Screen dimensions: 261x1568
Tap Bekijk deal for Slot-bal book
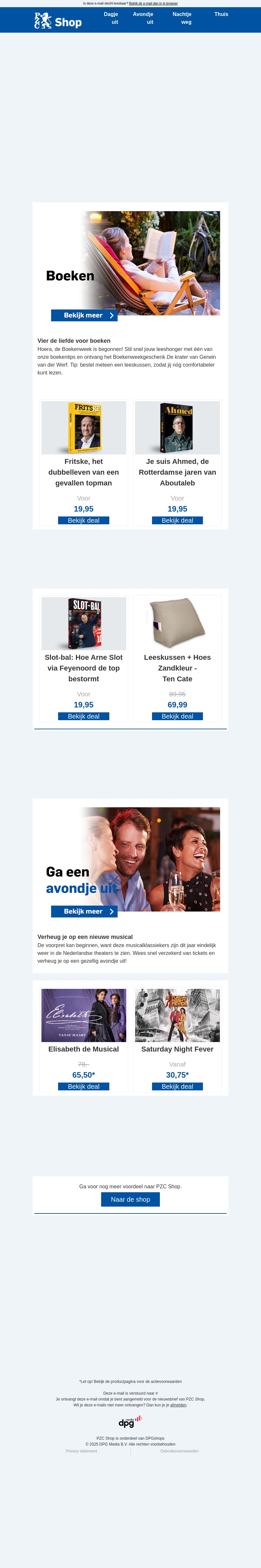tap(83, 717)
